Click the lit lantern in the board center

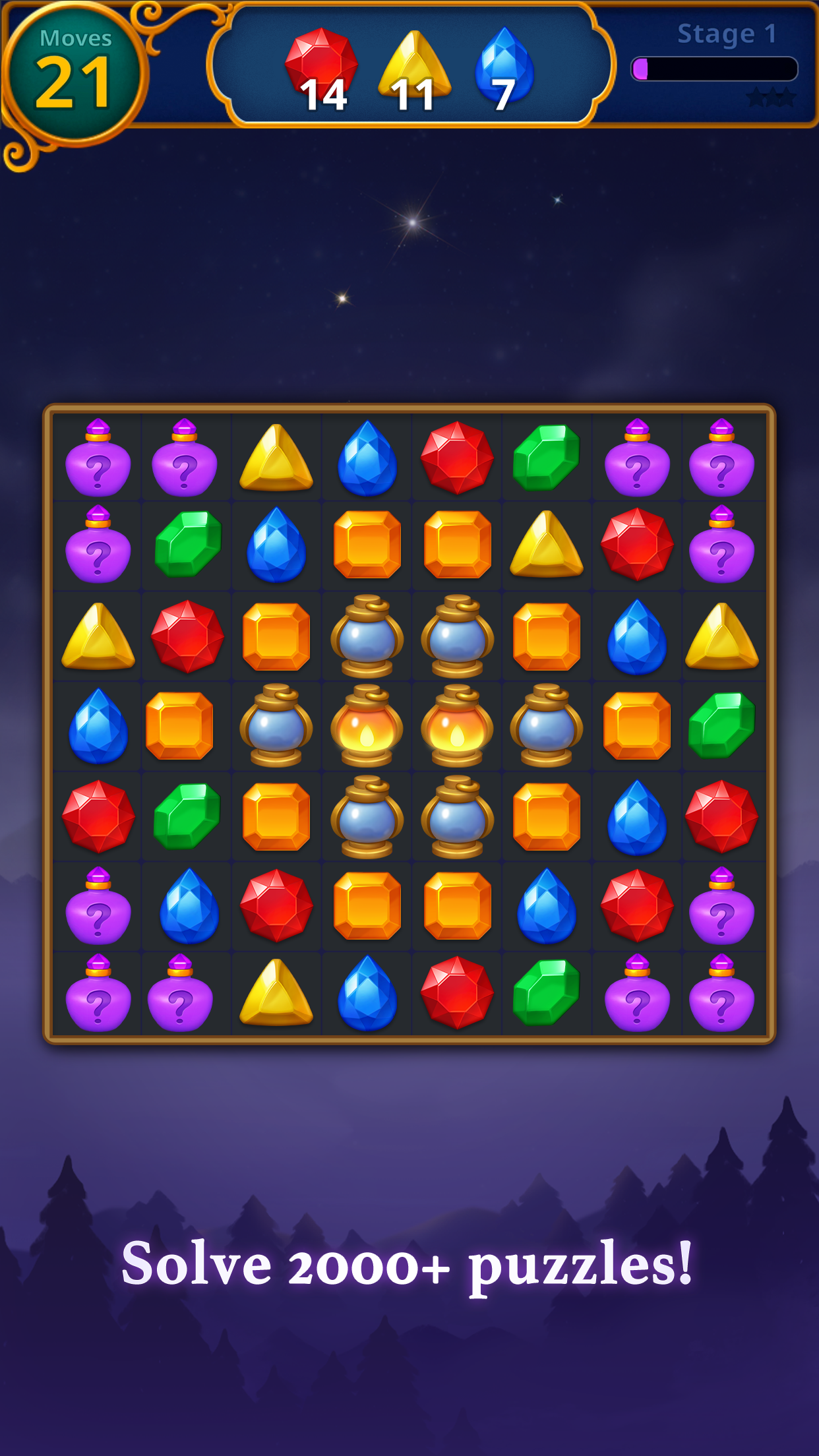pos(367,725)
